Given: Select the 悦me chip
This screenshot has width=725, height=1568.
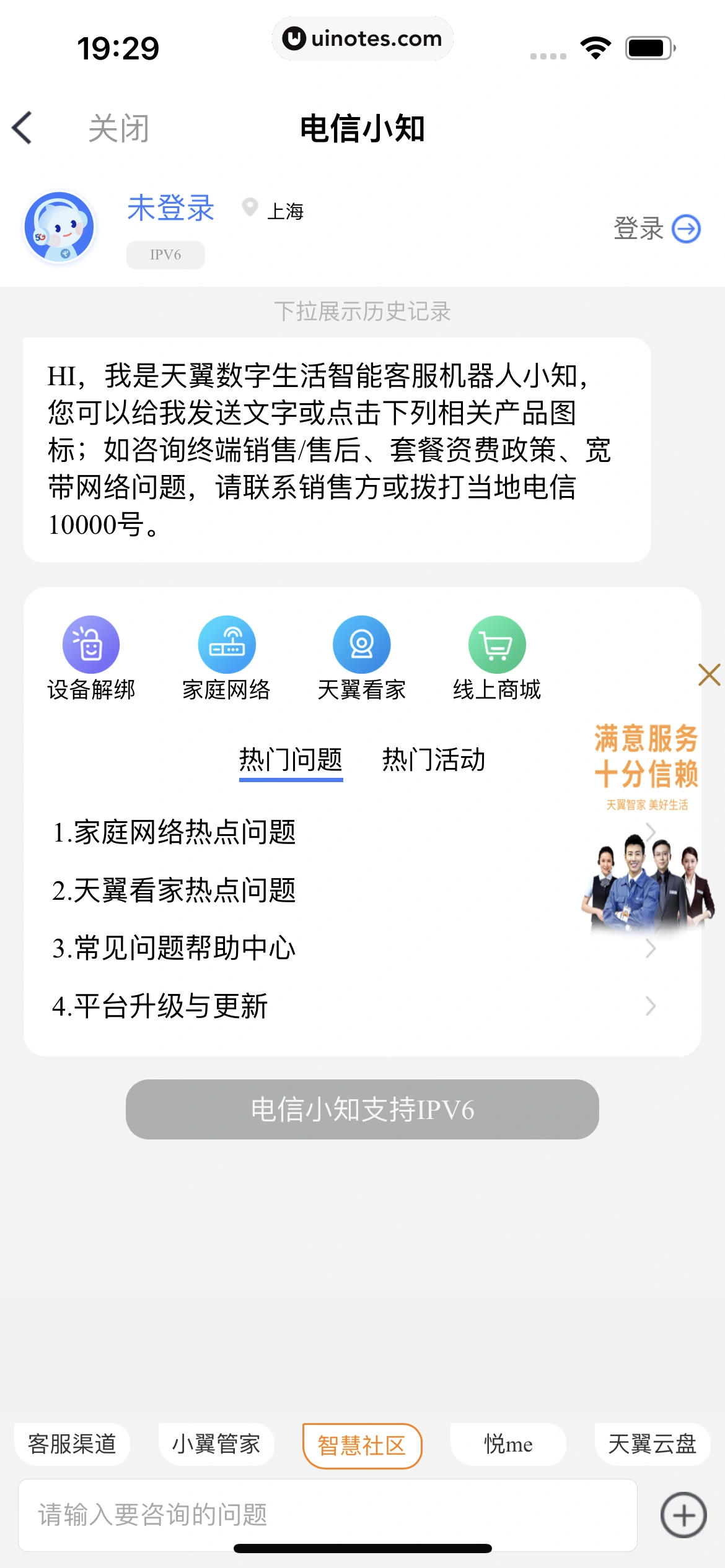Looking at the screenshot, I should point(508,1444).
